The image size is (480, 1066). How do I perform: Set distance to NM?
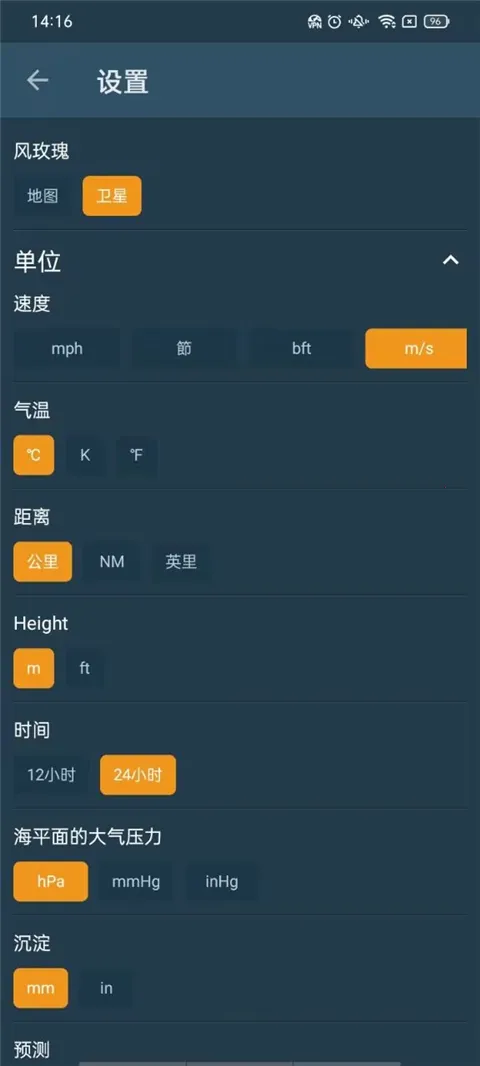(x=112, y=562)
